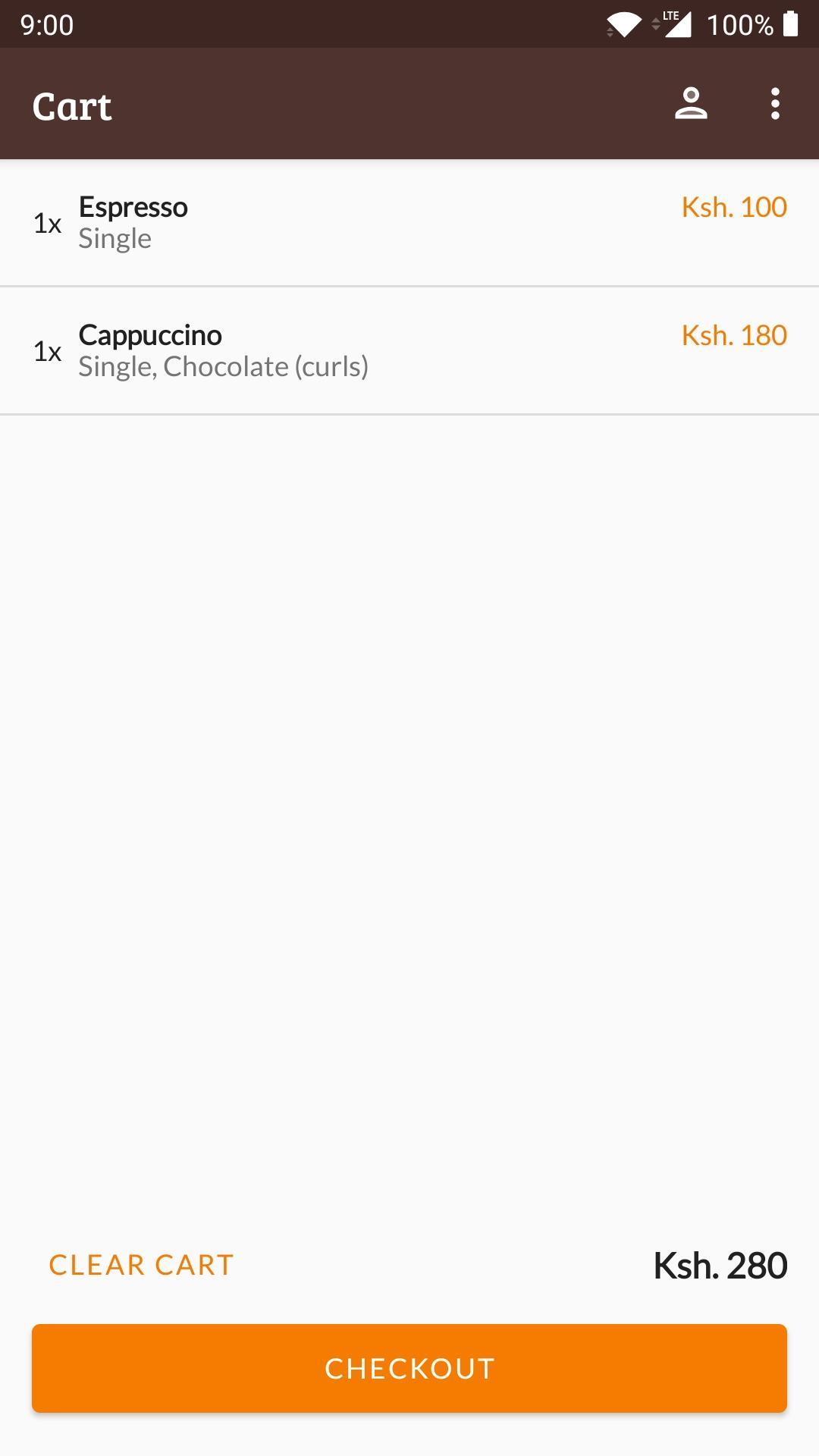
Task: Open the Cappuccino cart item
Action: 409,351
